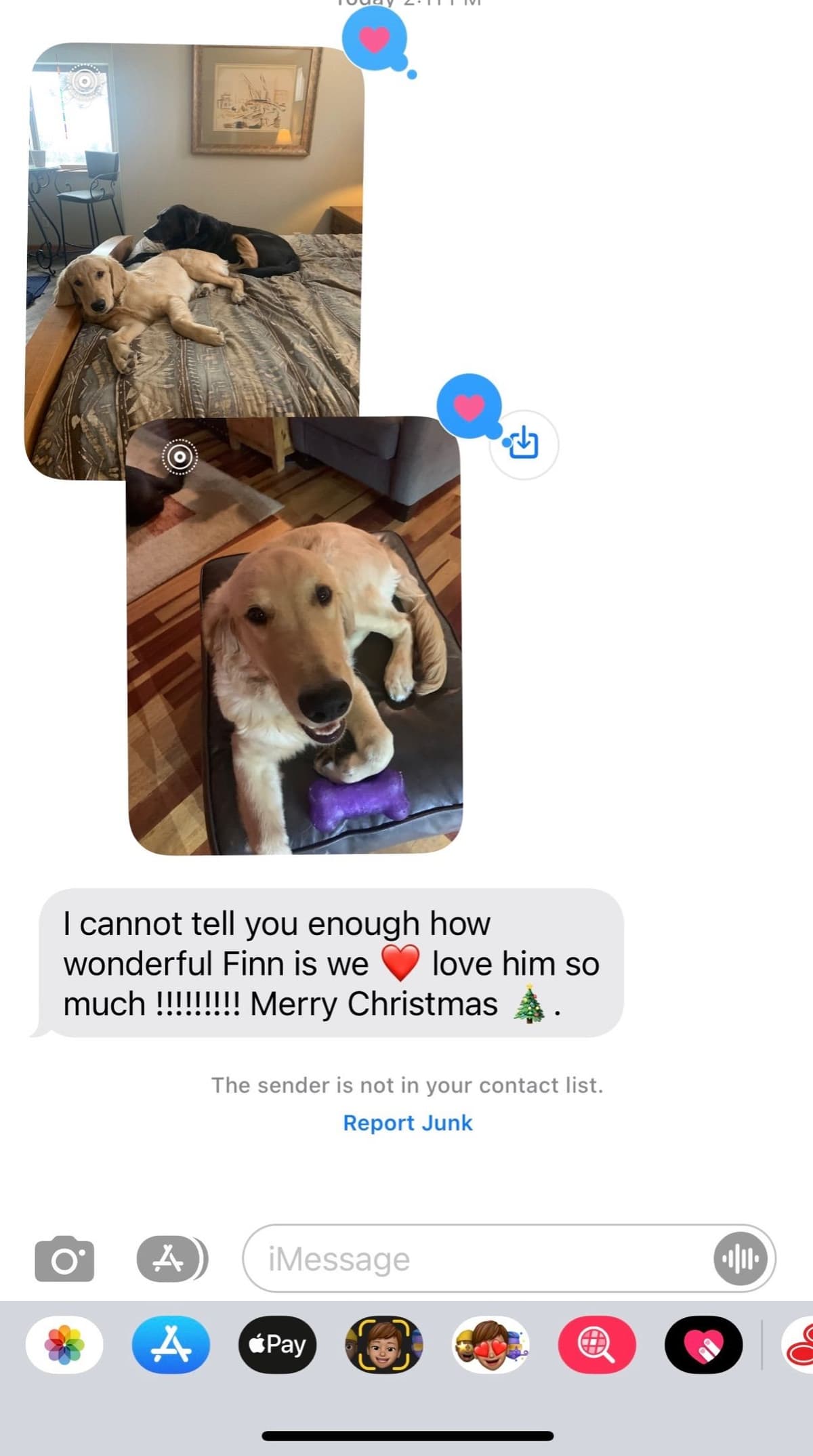Open the App Store iMessage app
The width and height of the screenshot is (813, 1456).
pyautogui.click(x=171, y=1345)
